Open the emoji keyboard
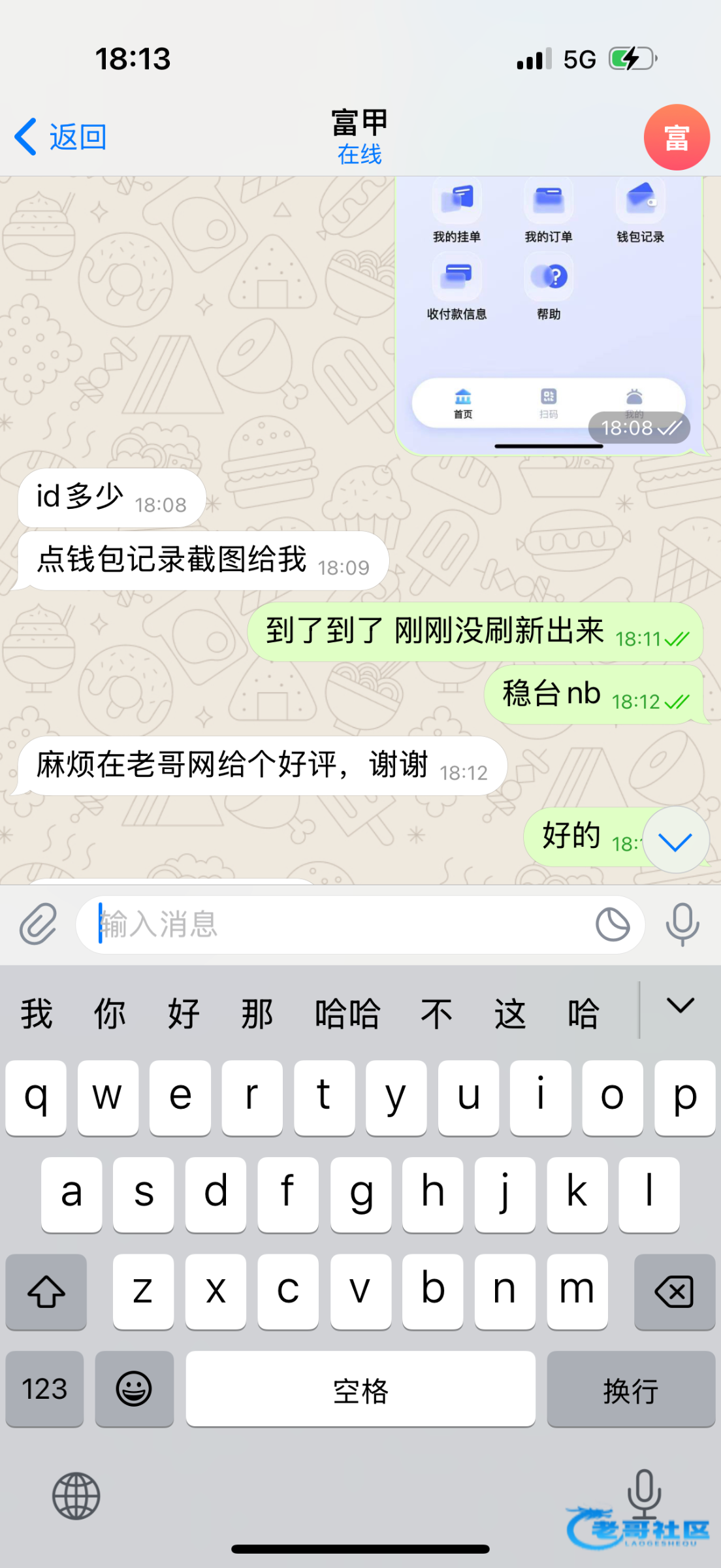Viewport: 721px width, 1568px height. tap(134, 1390)
